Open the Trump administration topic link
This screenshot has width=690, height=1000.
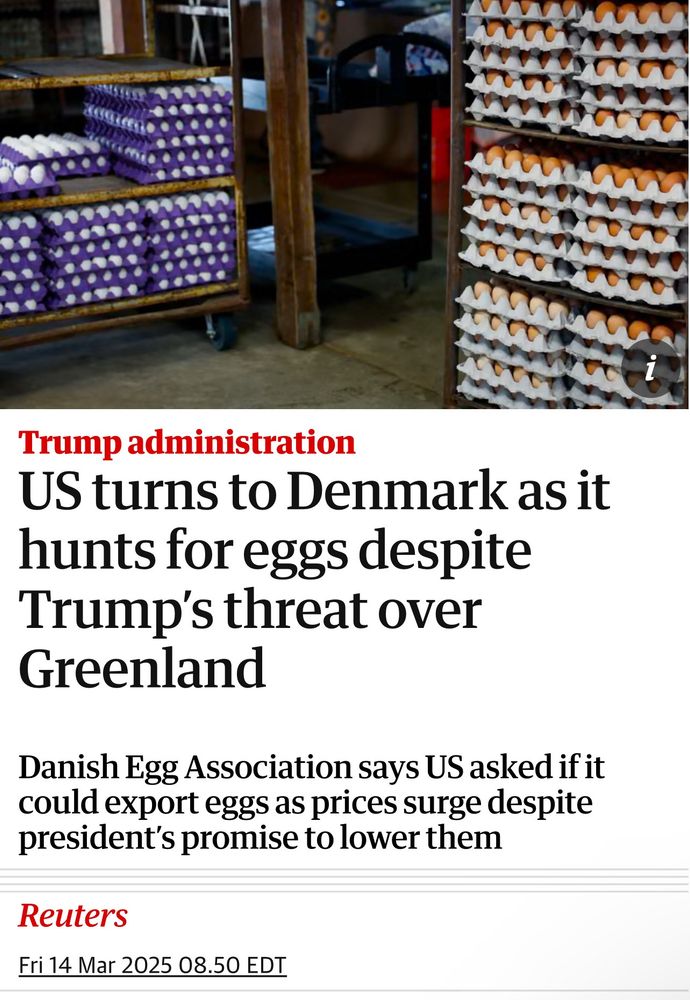187,442
